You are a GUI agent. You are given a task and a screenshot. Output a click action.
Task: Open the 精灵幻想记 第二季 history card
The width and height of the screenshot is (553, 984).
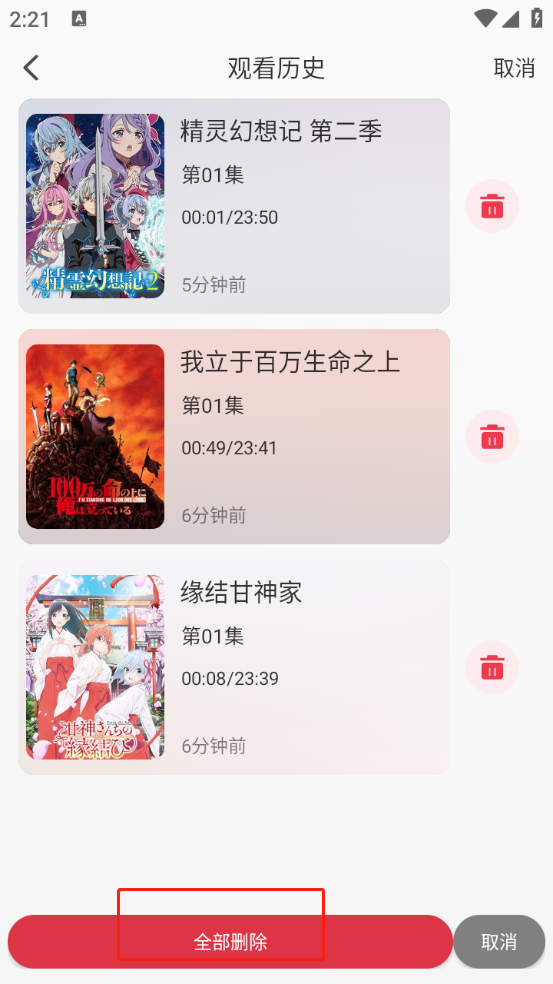[x=234, y=206]
